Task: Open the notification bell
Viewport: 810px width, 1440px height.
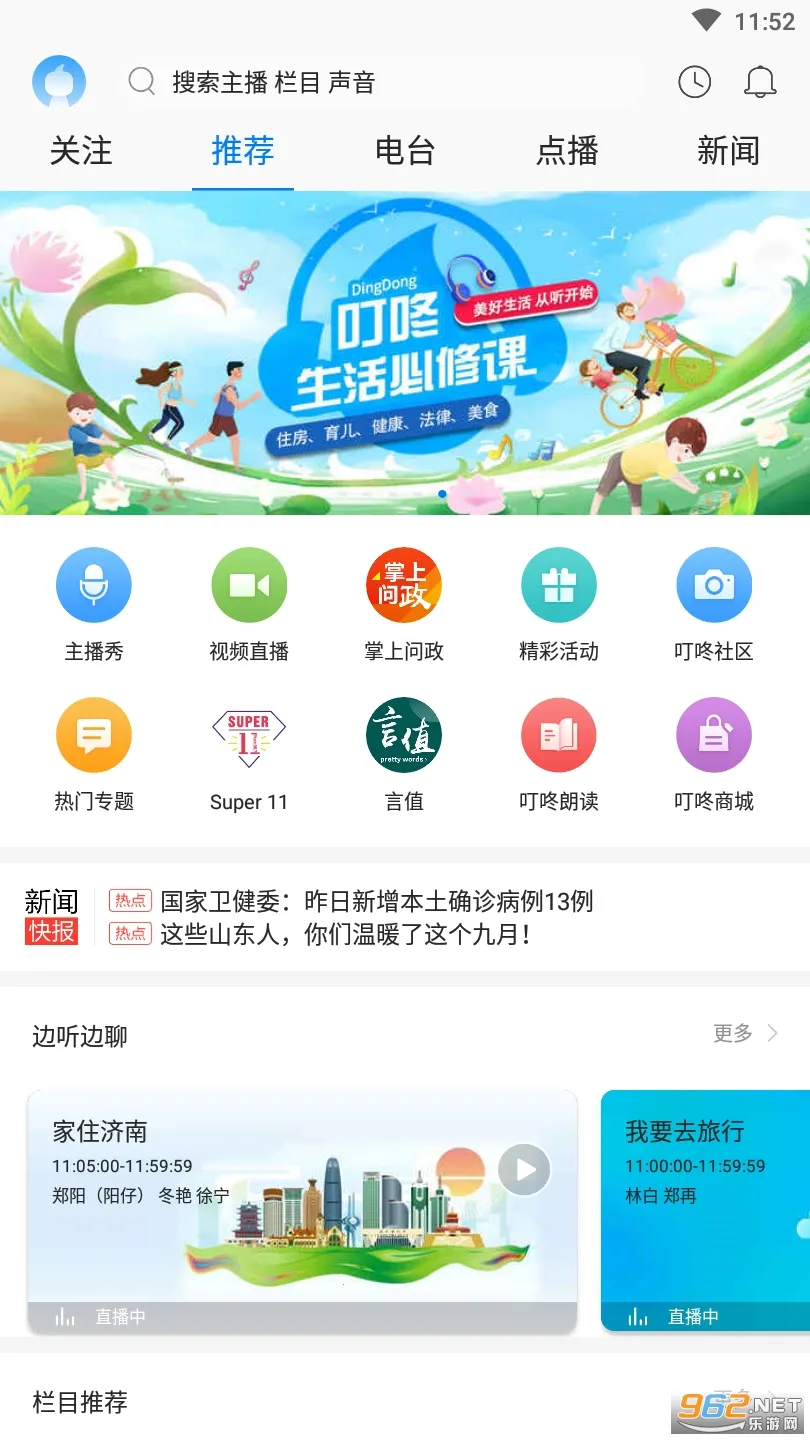Action: pos(760,83)
